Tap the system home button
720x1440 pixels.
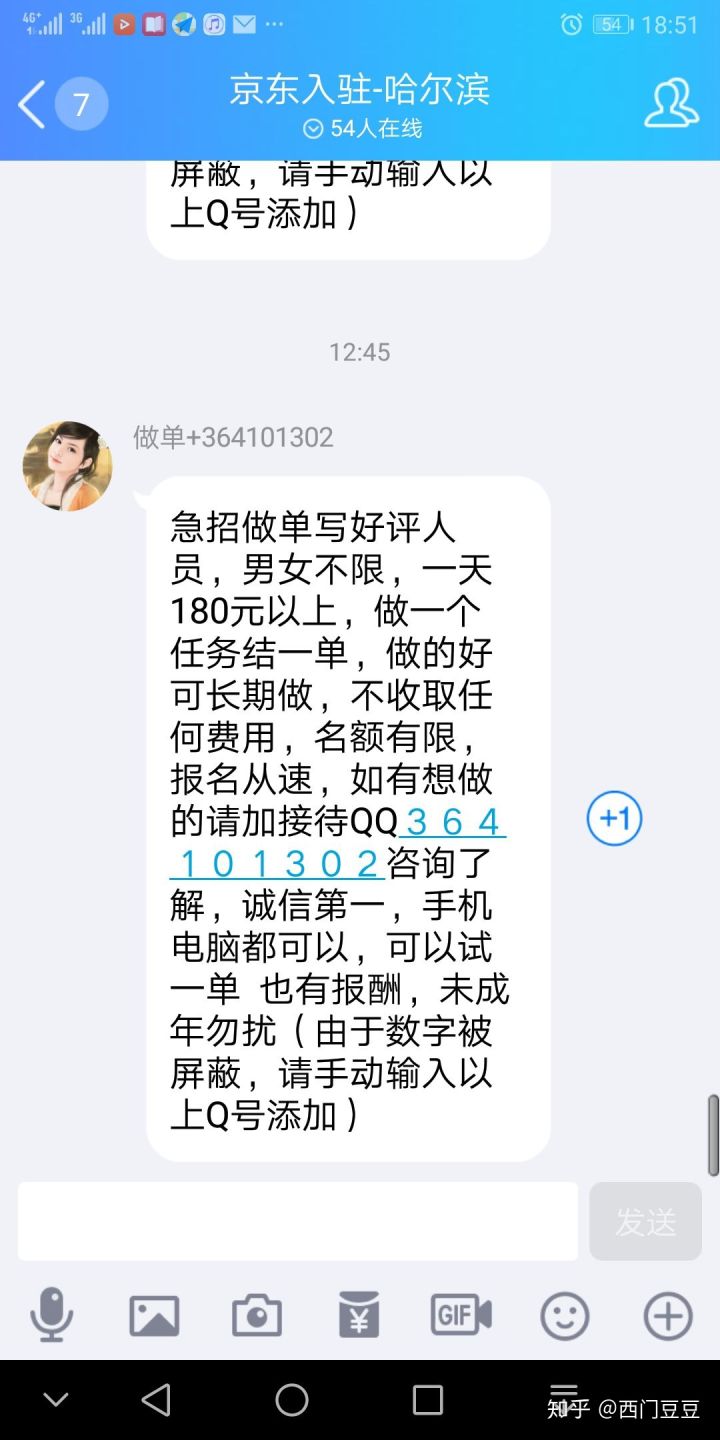pos(292,1400)
